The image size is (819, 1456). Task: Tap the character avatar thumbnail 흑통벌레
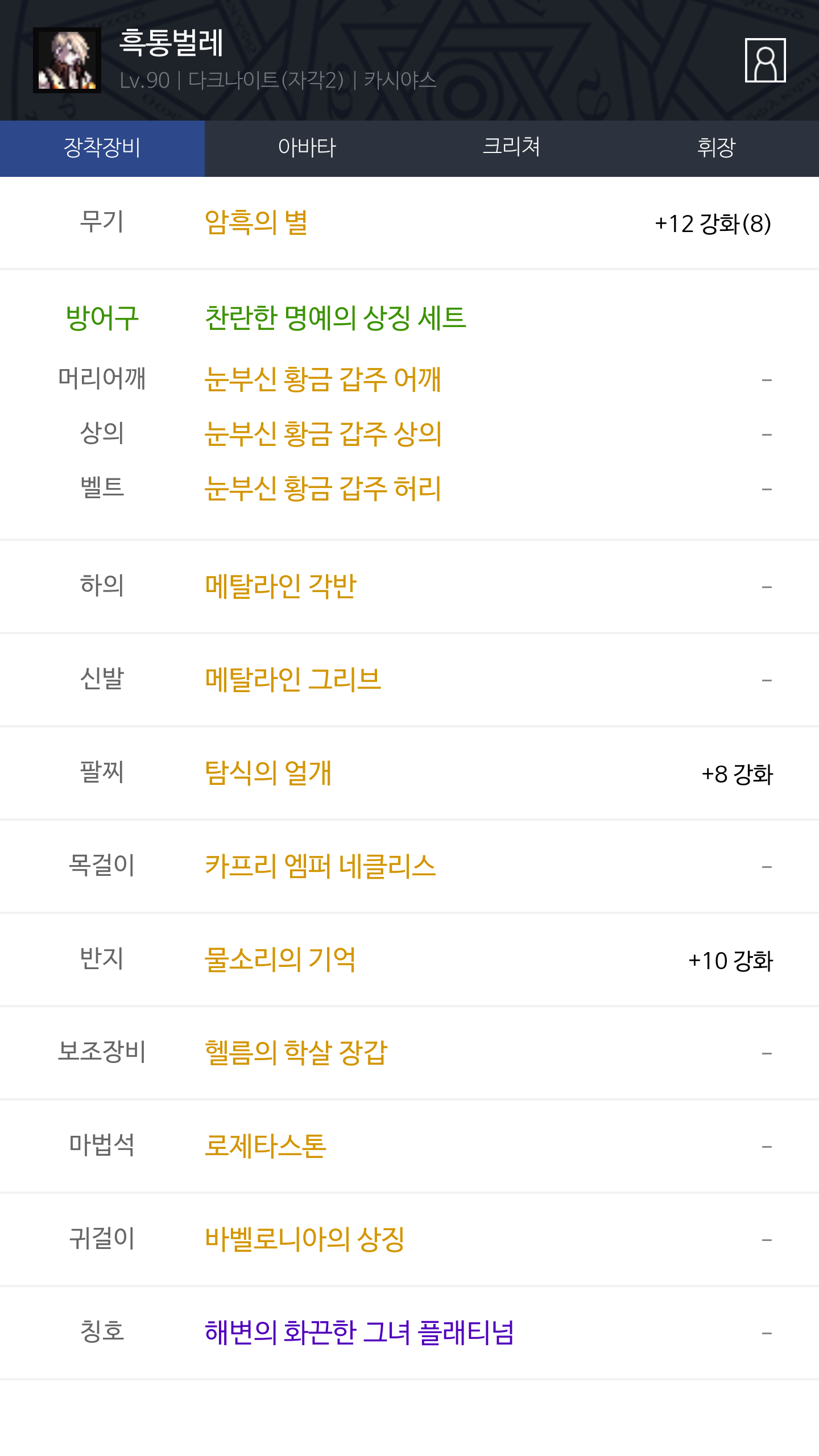pos(67,60)
